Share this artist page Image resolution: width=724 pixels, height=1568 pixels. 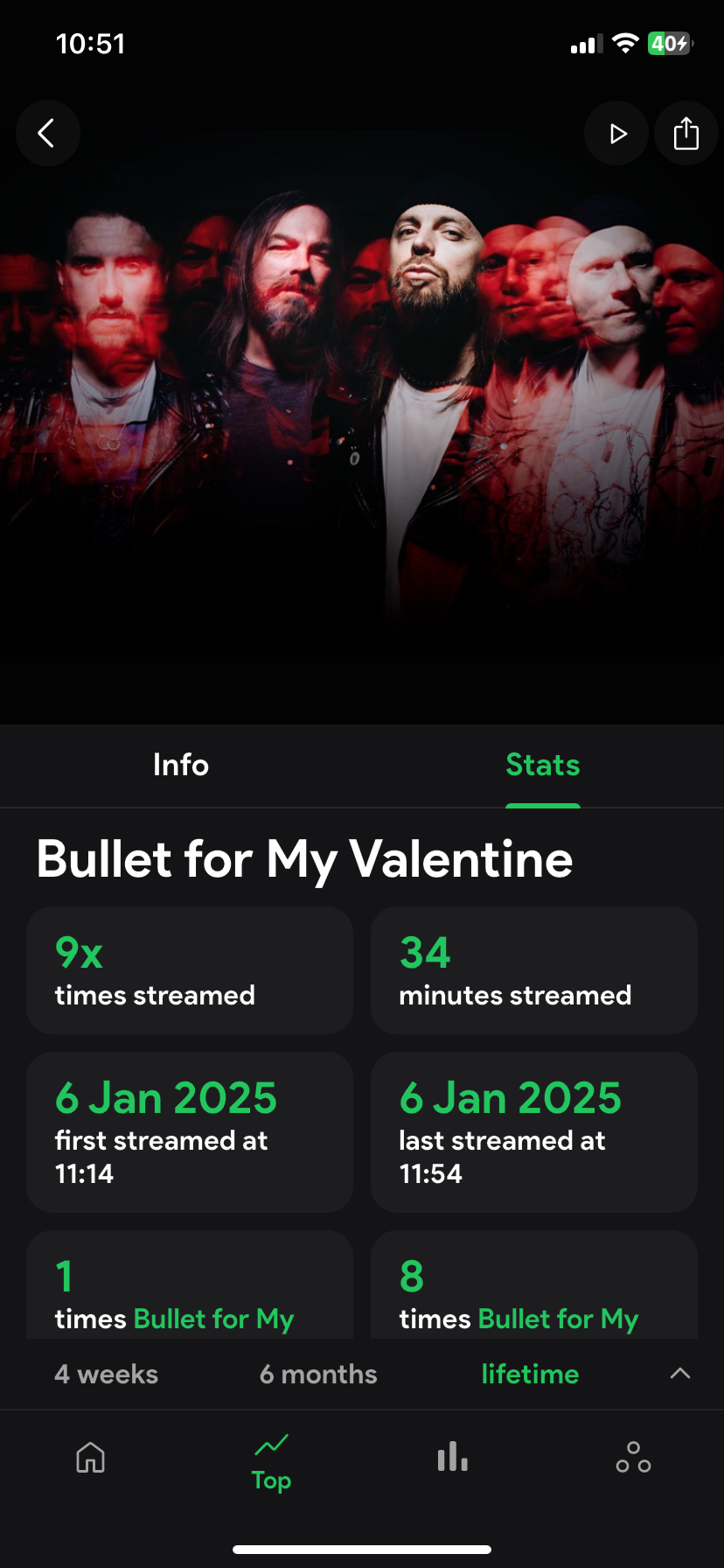click(686, 133)
